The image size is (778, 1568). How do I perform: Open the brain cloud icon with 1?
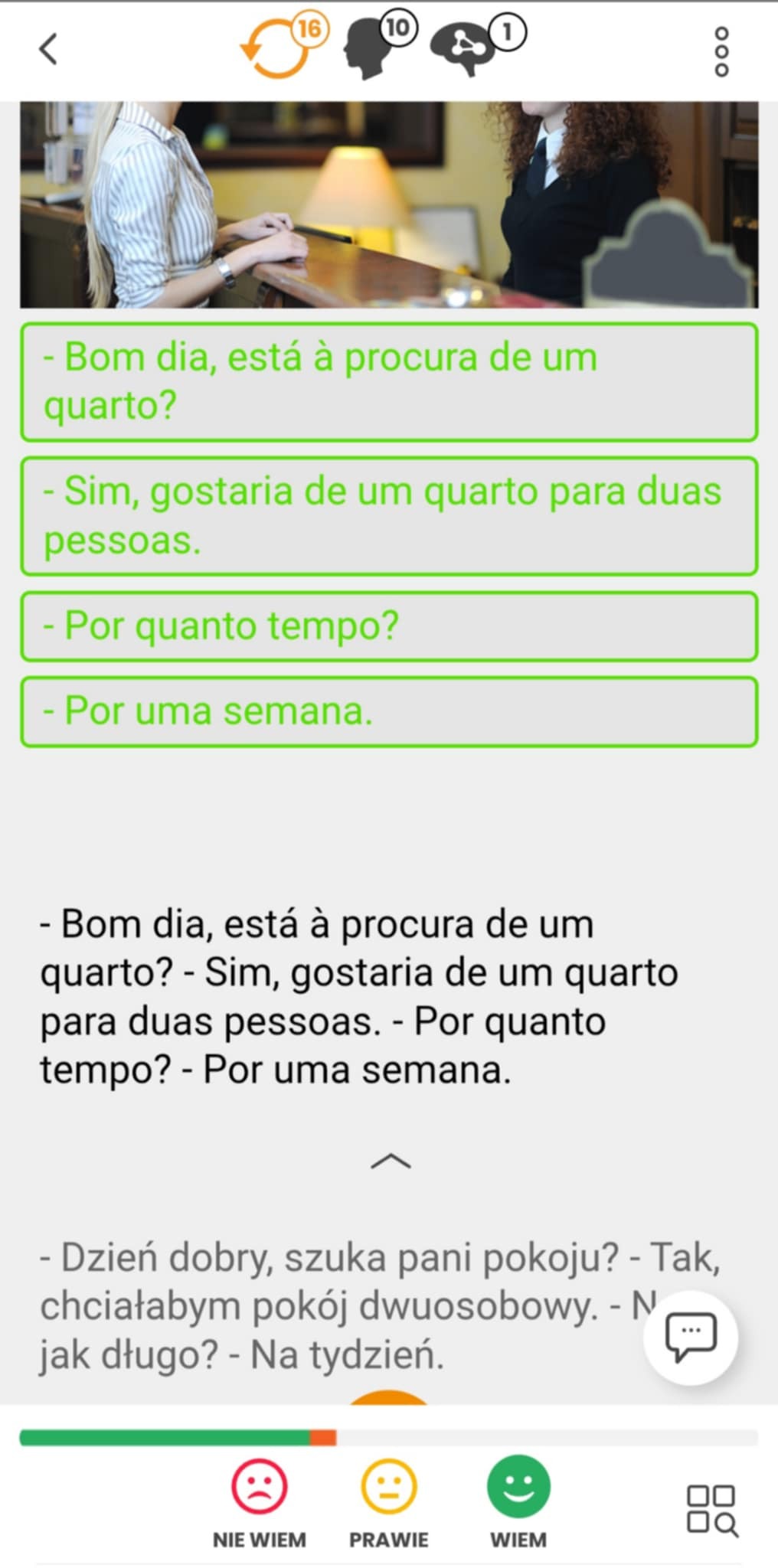[478, 47]
